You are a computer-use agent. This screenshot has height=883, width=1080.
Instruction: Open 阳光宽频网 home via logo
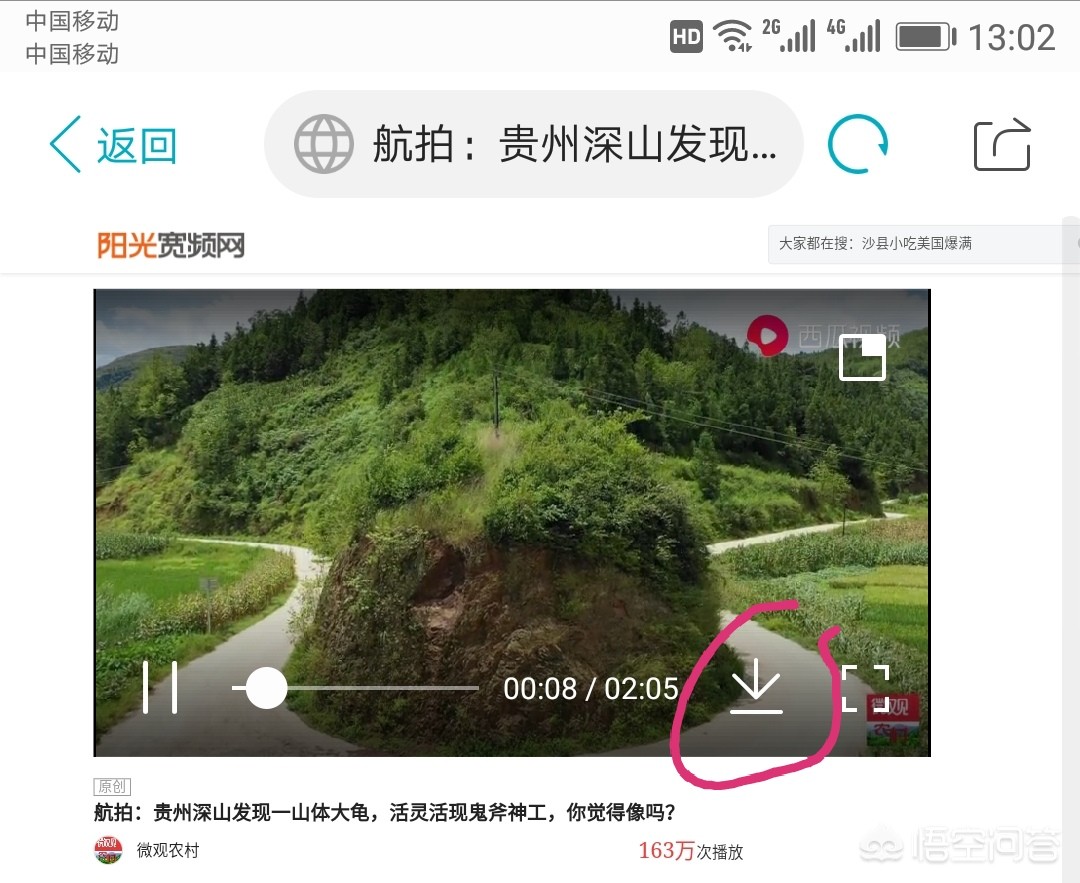pyautogui.click(x=171, y=244)
